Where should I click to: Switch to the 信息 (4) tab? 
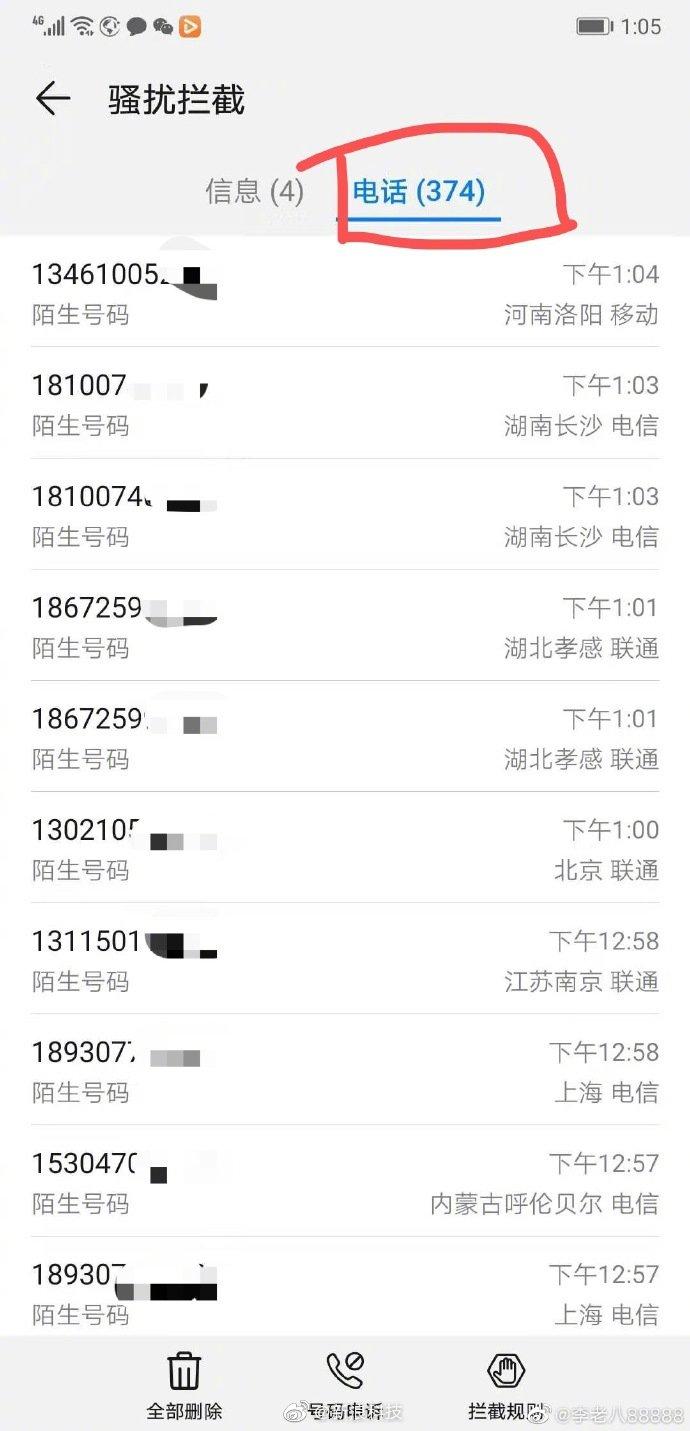pos(254,191)
